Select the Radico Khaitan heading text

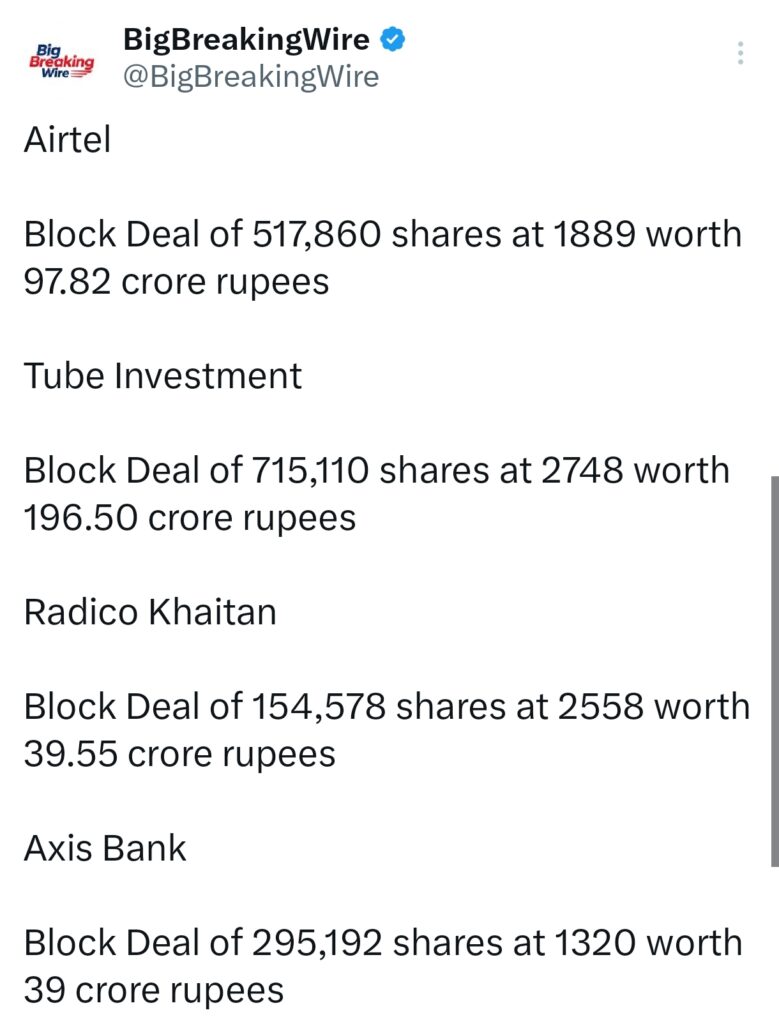point(148,612)
